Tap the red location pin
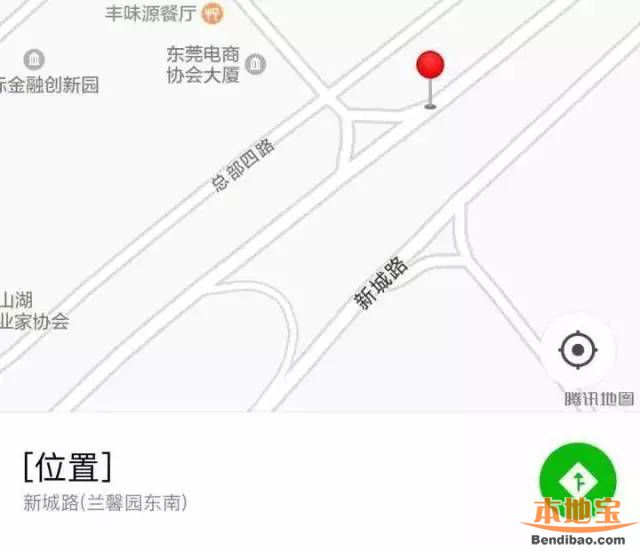This screenshot has height=551, width=640. (430, 68)
